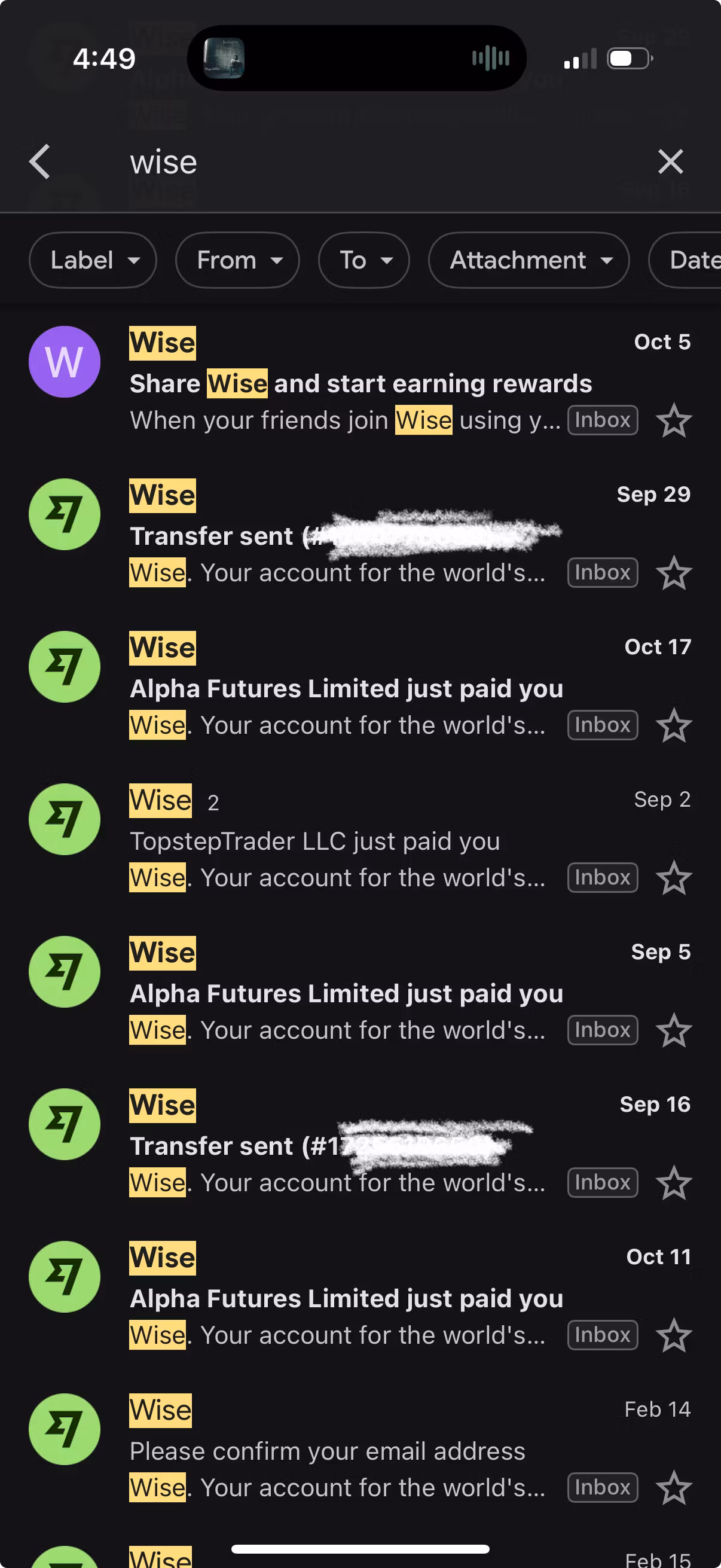Star the Oct 11 Alpha Futures email
The height and width of the screenshot is (1568, 721).
point(674,1336)
